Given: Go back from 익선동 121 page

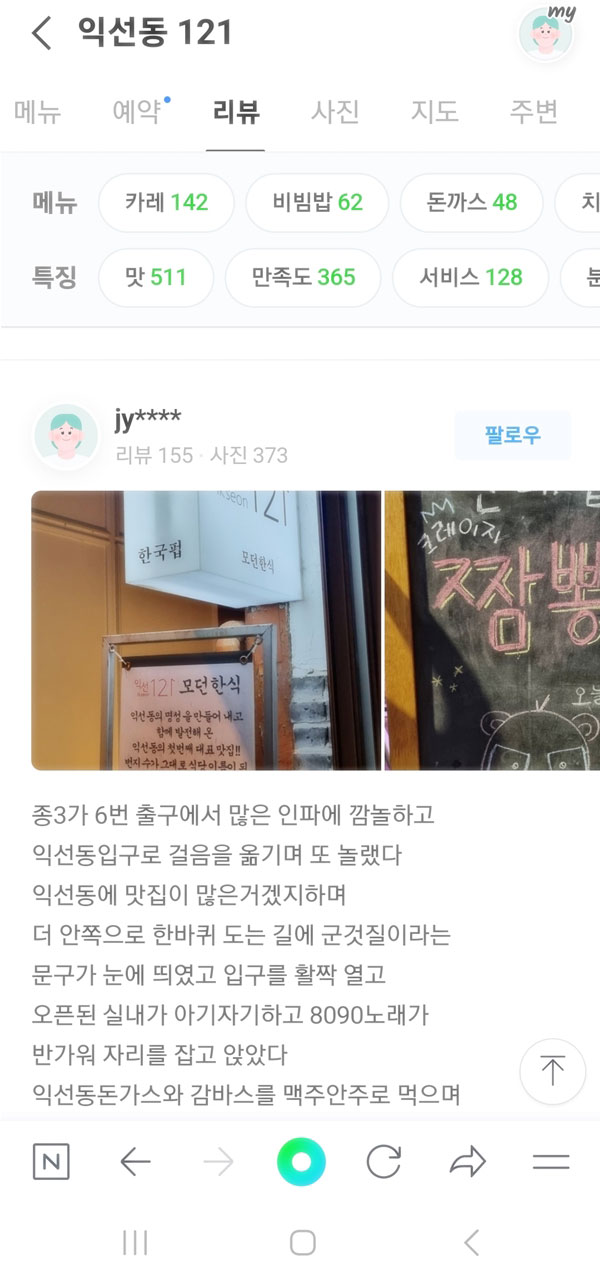Looking at the screenshot, I should pyautogui.click(x=41, y=33).
